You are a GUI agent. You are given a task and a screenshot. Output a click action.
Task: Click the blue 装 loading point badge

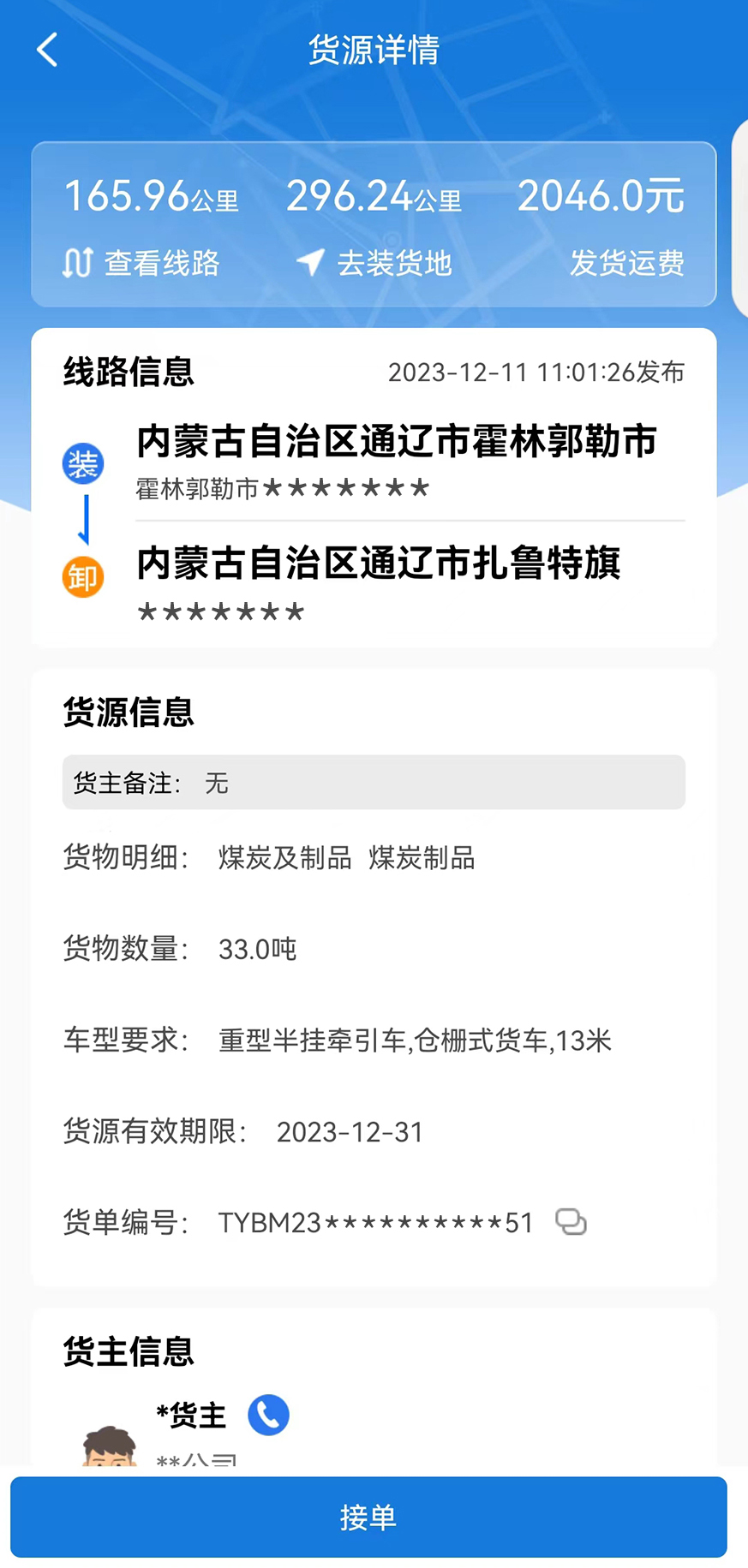point(82,463)
